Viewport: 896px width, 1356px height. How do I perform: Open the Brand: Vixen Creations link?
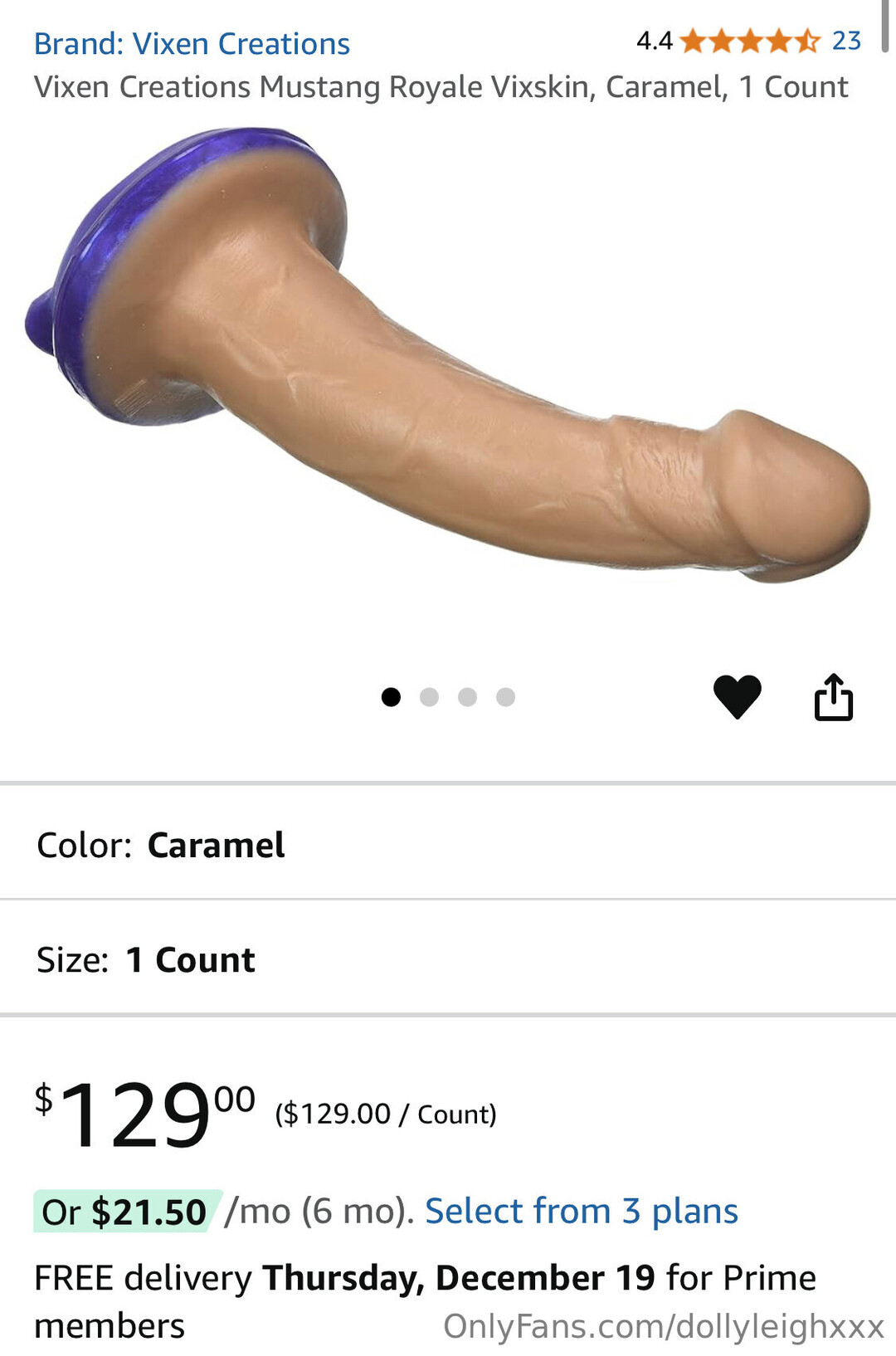tap(192, 44)
